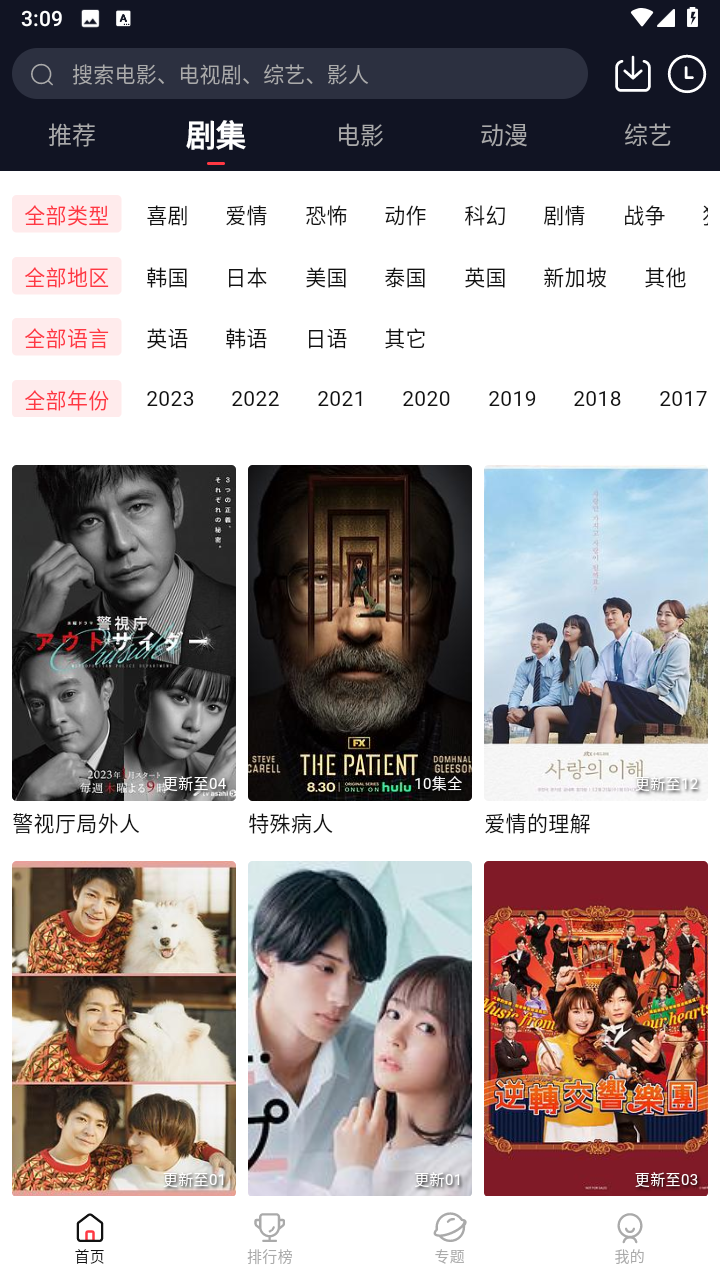Open the 我的 profile icon
The height and width of the screenshot is (1280, 720).
[x=630, y=1226]
